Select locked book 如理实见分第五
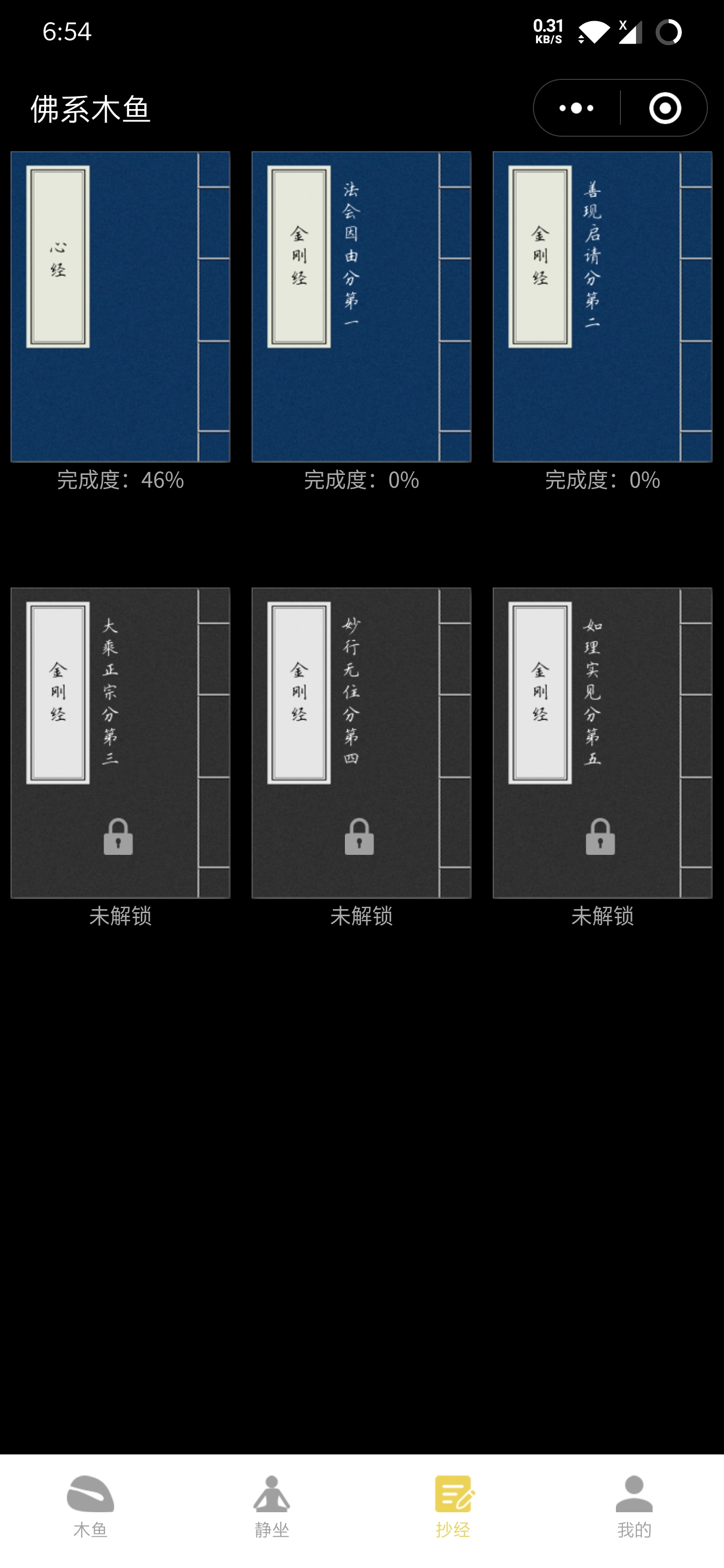The width and height of the screenshot is (724, 1568). click(602, 743)
